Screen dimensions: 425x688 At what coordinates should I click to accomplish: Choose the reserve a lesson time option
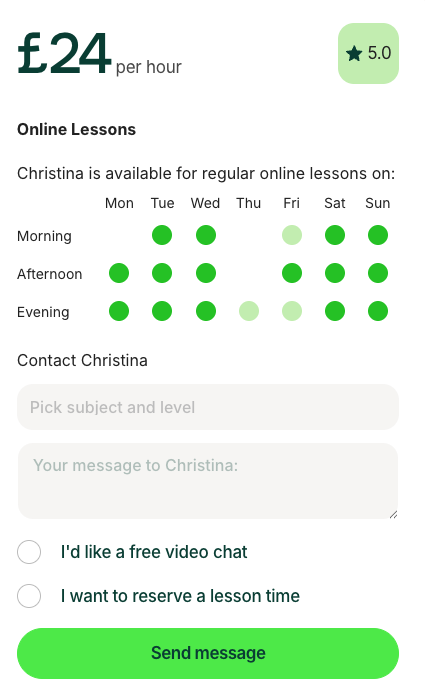tap(29, 596)
